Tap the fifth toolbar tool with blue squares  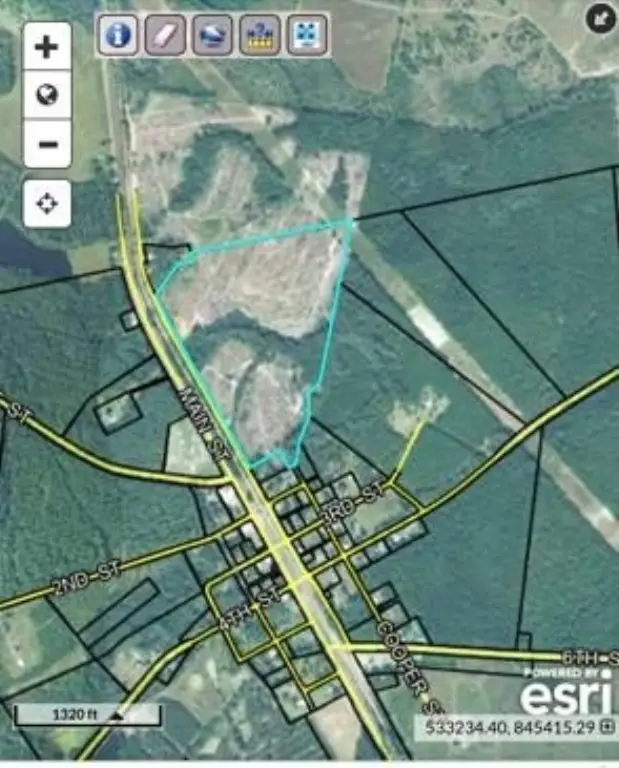coord(306,35)
